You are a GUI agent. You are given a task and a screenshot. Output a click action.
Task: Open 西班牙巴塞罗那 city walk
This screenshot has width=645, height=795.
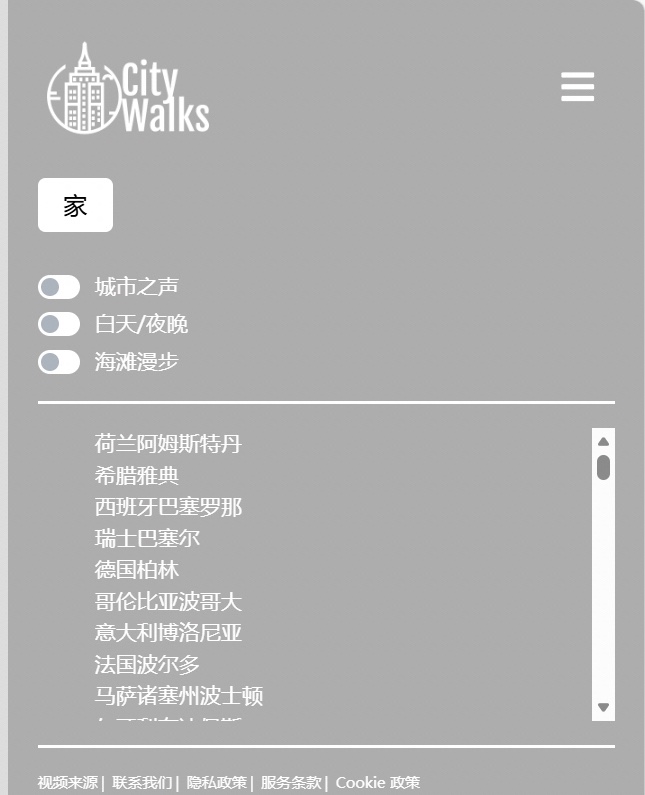tap(168, 507)
